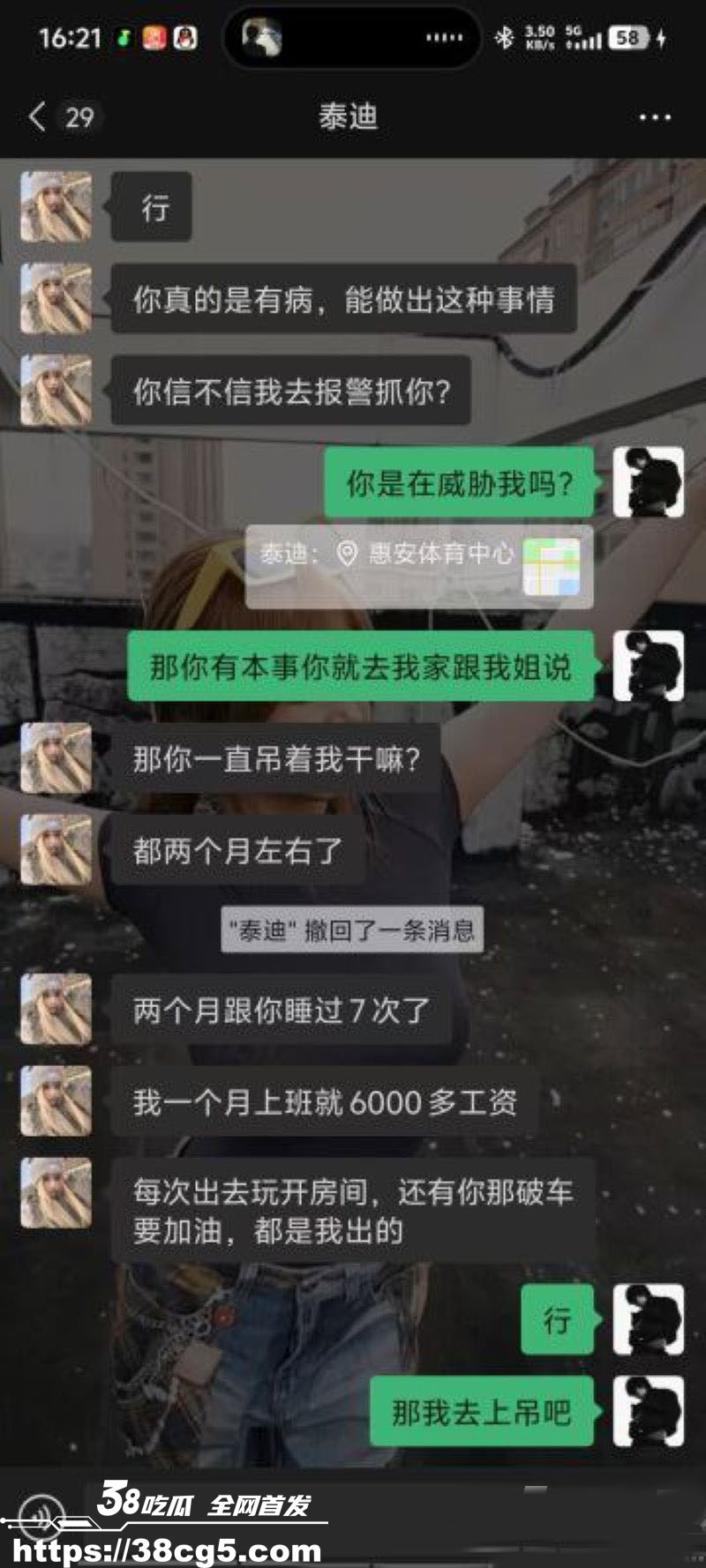Go back to the chat list
This screenshot has height=1568, width=706.
coord(37,116)
